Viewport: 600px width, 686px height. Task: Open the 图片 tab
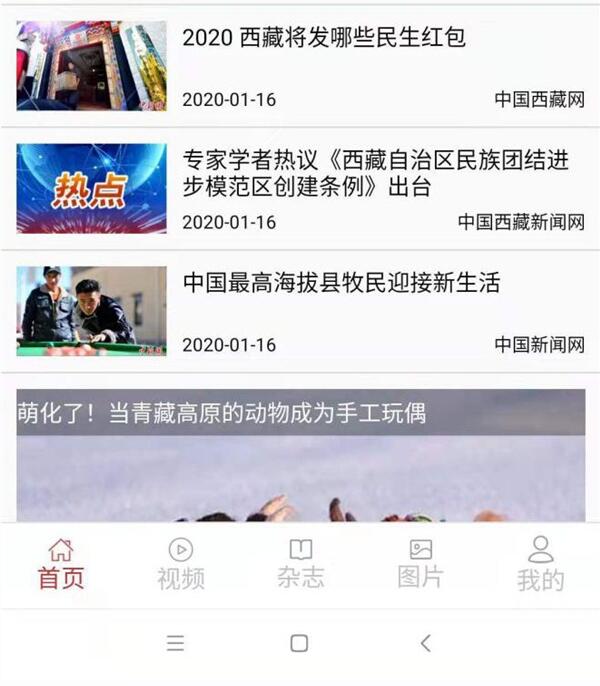(420, 564)
